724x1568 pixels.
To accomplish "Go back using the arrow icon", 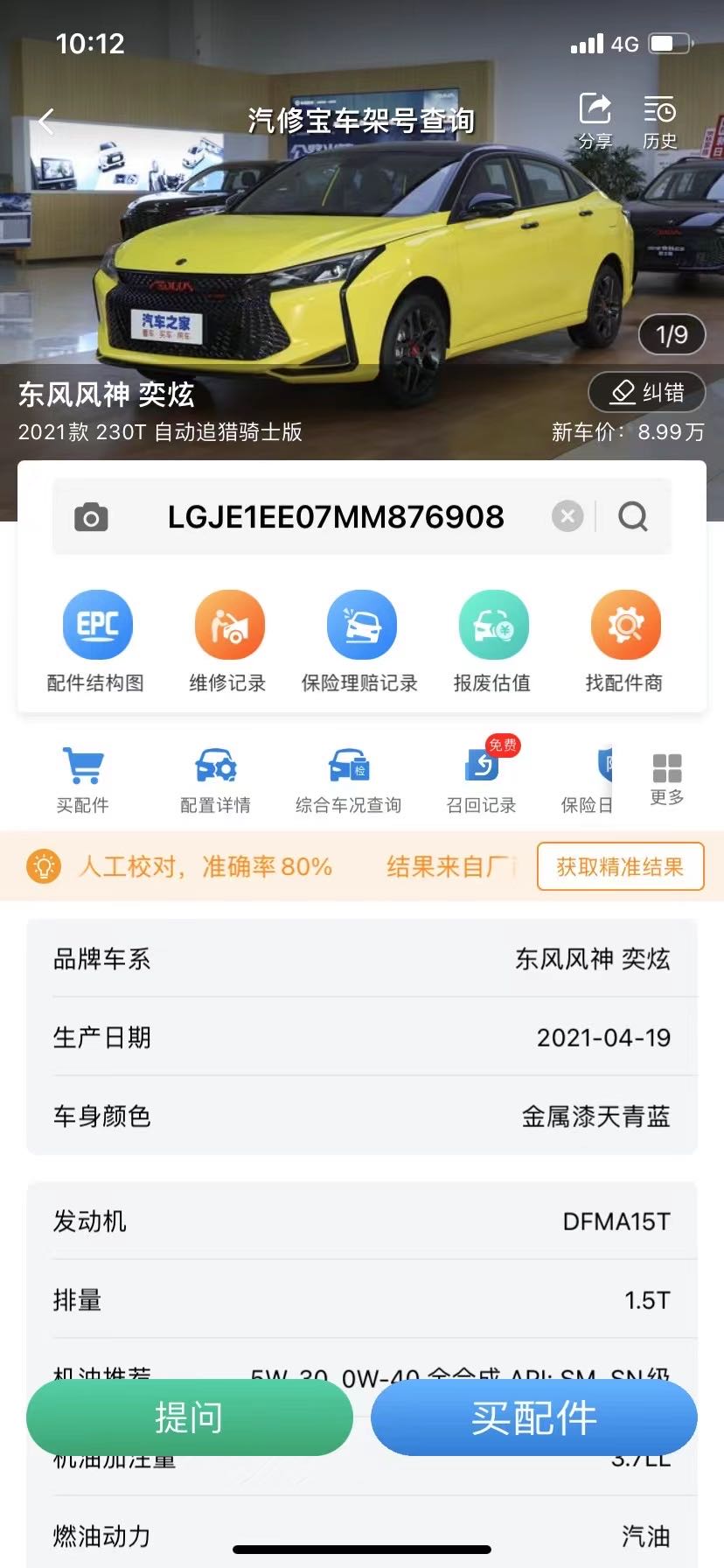I will click(47, 122).
